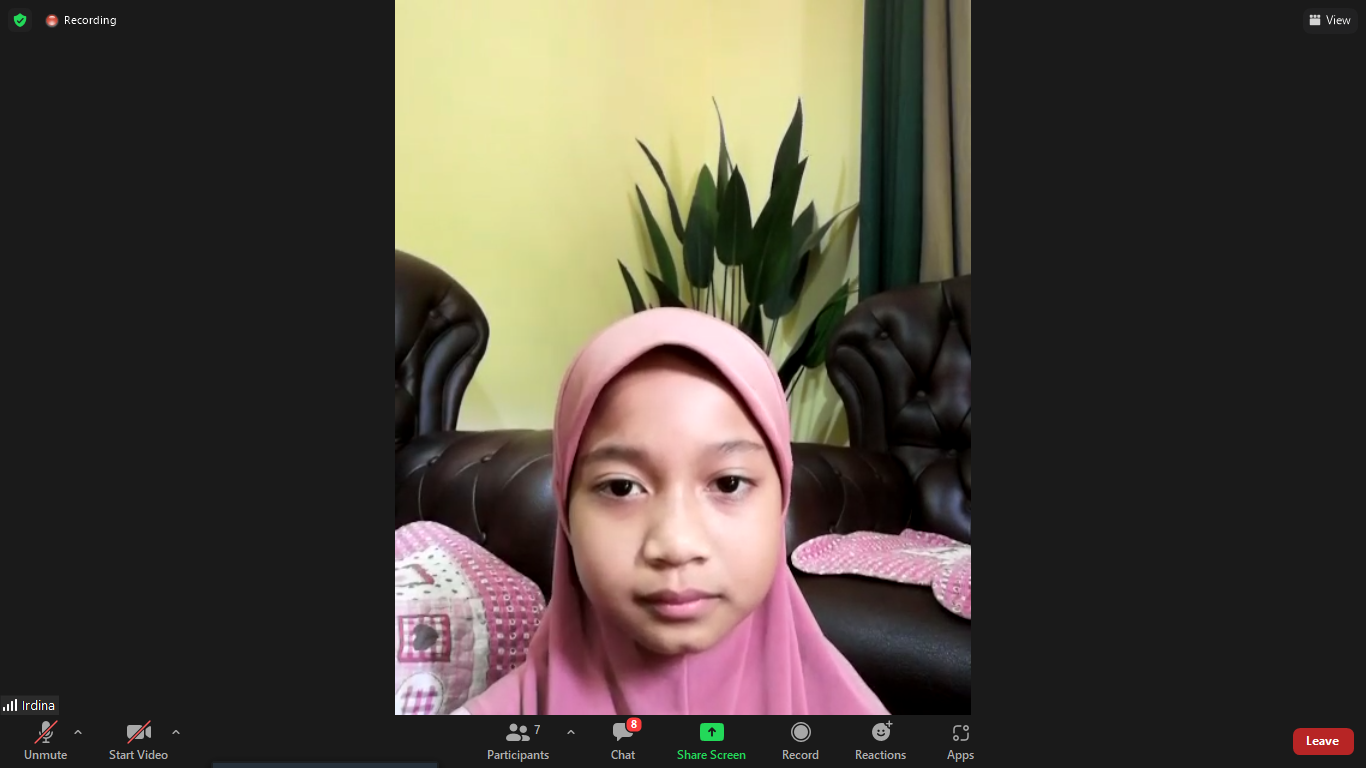Expand the arrow next to Participants
This screenshot has height=768, width=1366.
tap(571, 732)
